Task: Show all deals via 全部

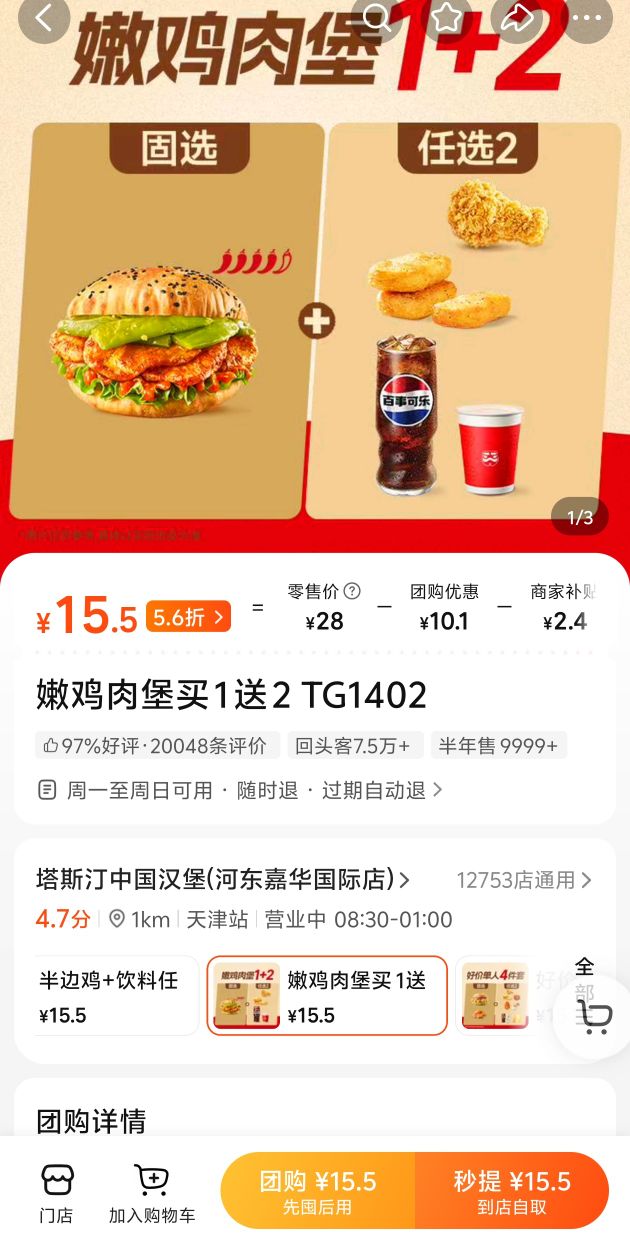Action: (x=585, y=979)
